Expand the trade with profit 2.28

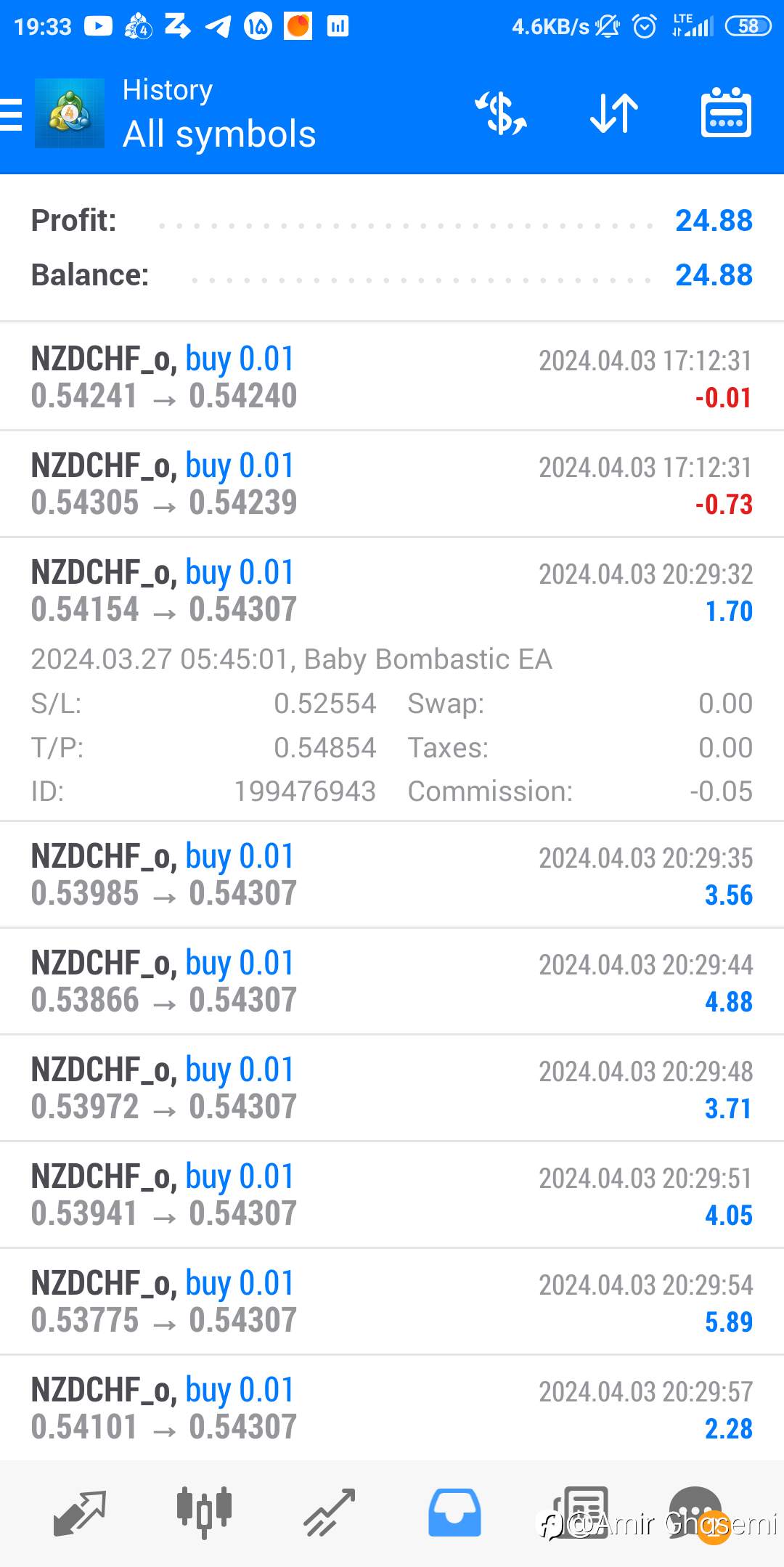tap(392, 1408)
